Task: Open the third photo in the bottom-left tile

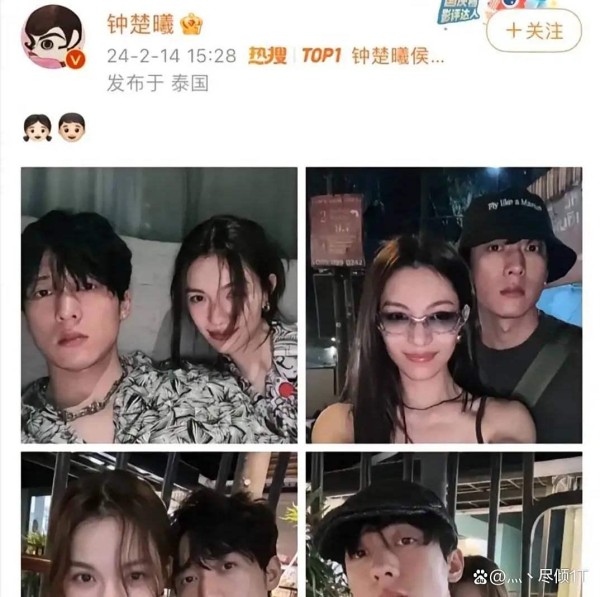Action: pyautogui.click(x=159, y=524)
